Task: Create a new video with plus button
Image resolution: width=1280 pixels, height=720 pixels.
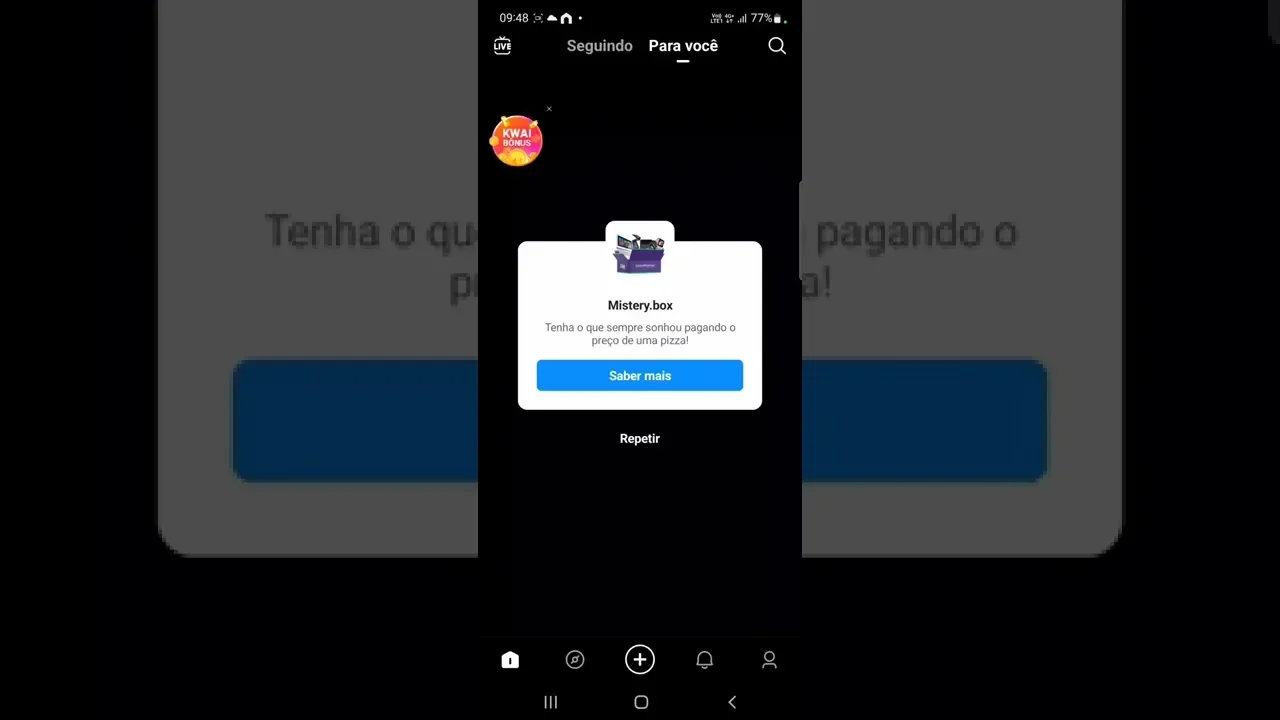Action: tap(640, 660)
